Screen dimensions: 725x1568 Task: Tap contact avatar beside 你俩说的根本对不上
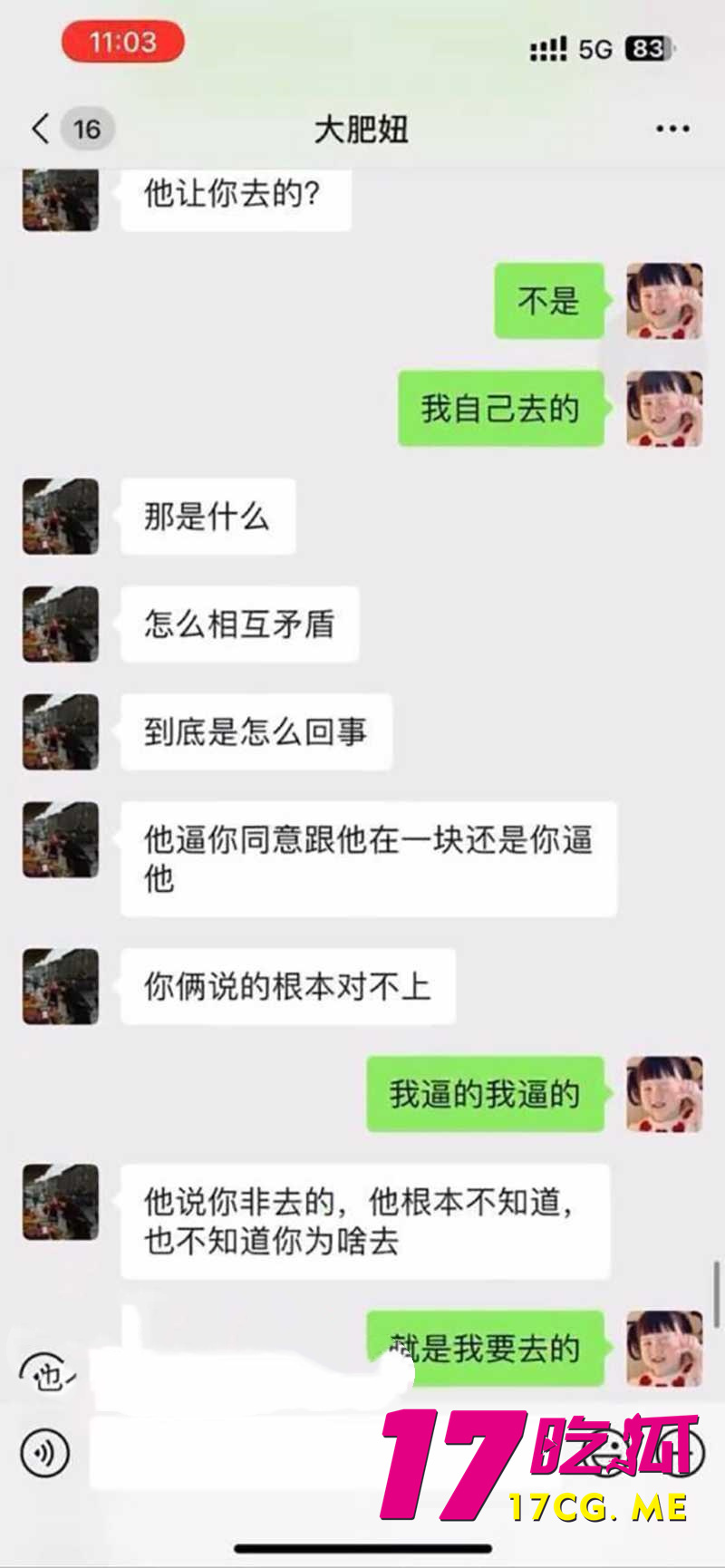pyautogui.click(x=61, y=986)
